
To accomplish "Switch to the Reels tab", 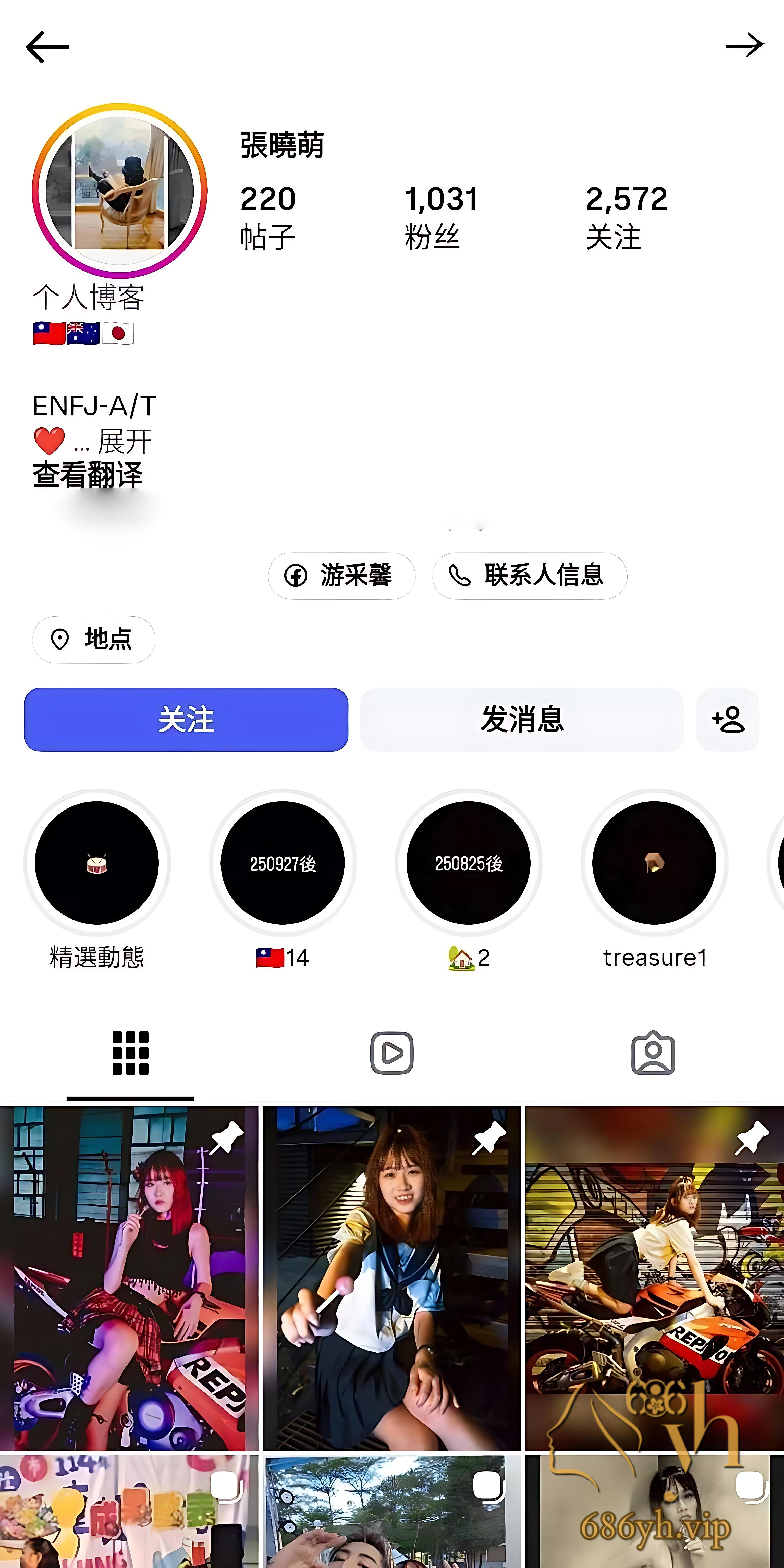I will click(x=392, y=1053).
